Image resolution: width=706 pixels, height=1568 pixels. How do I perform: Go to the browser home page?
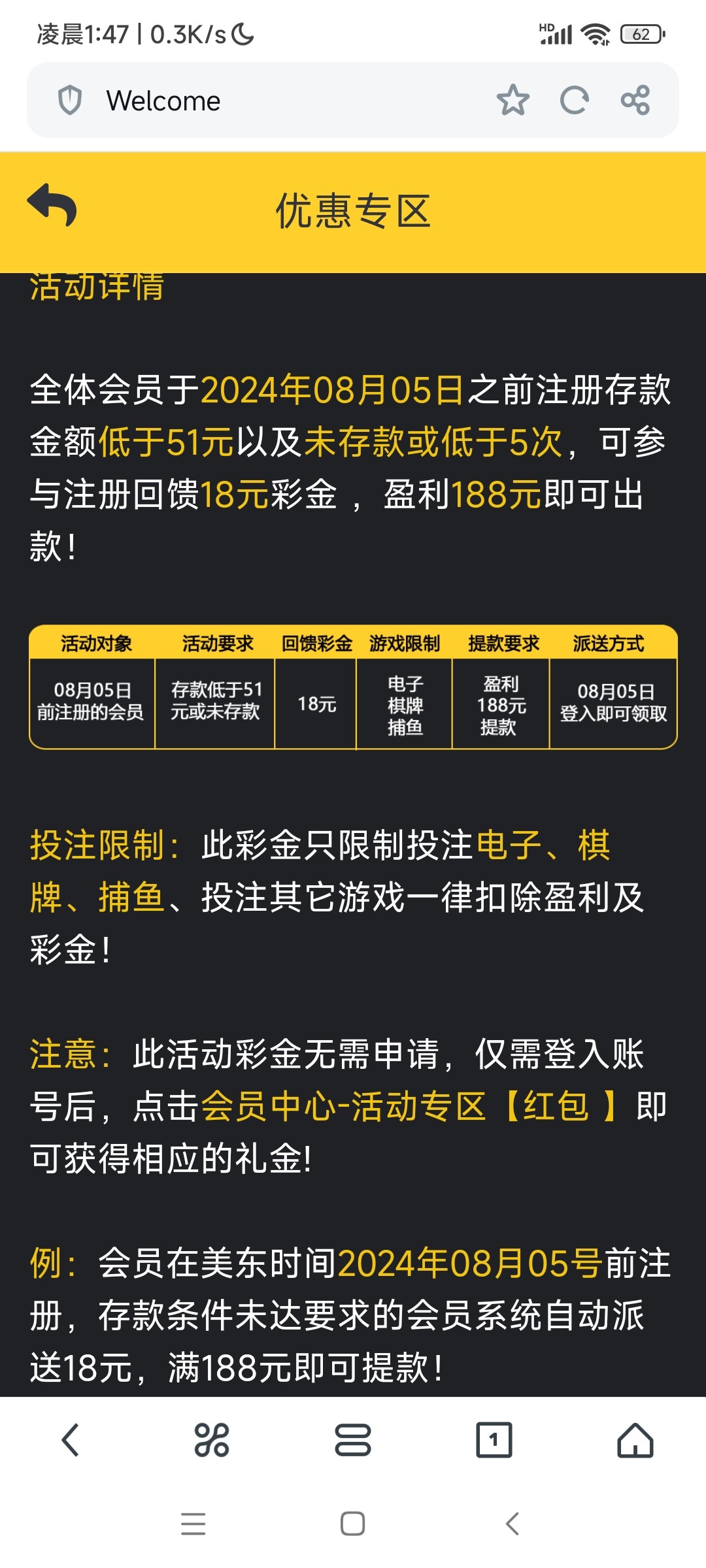point(635,1440)
